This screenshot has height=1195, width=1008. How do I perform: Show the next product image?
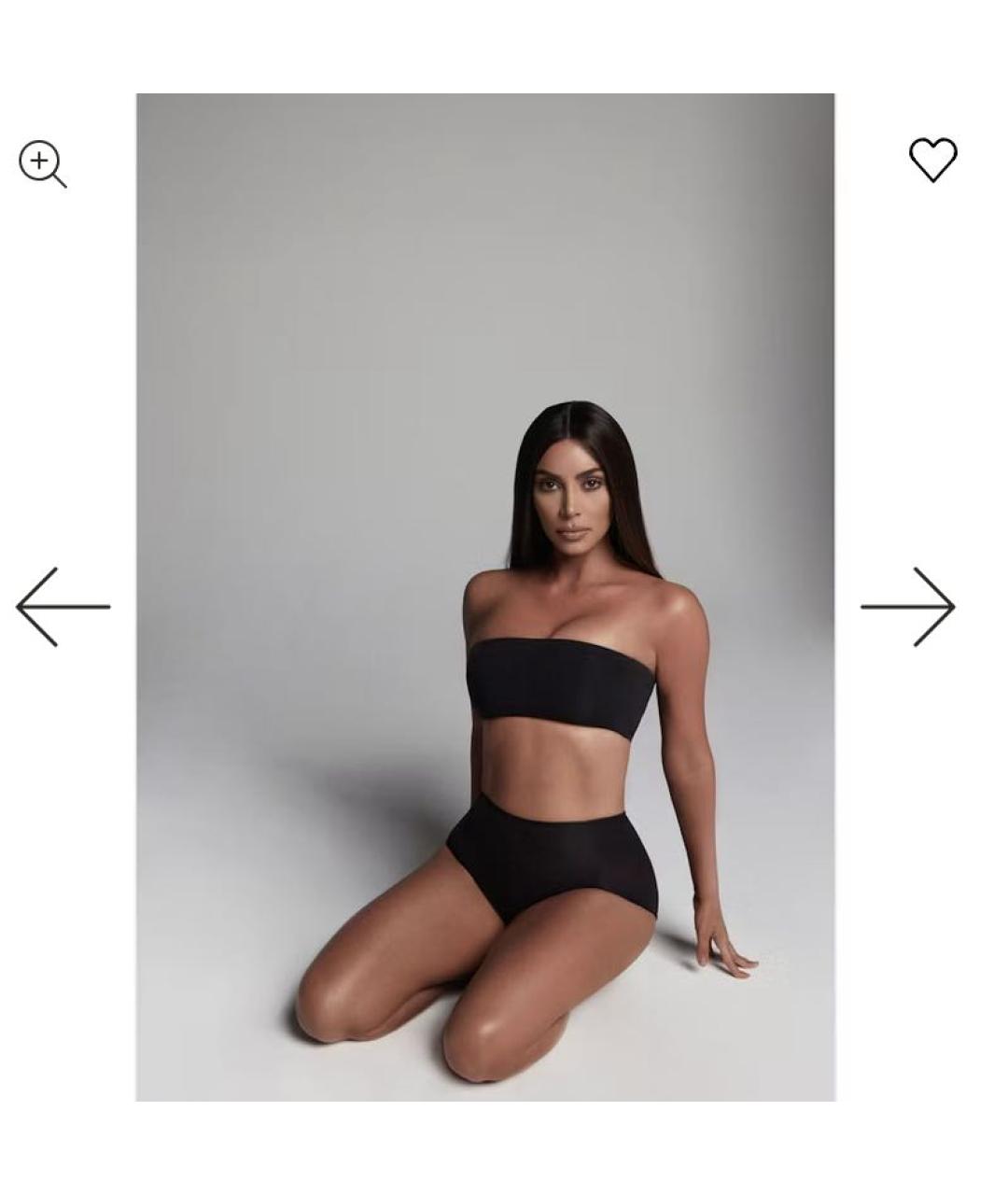907,607
